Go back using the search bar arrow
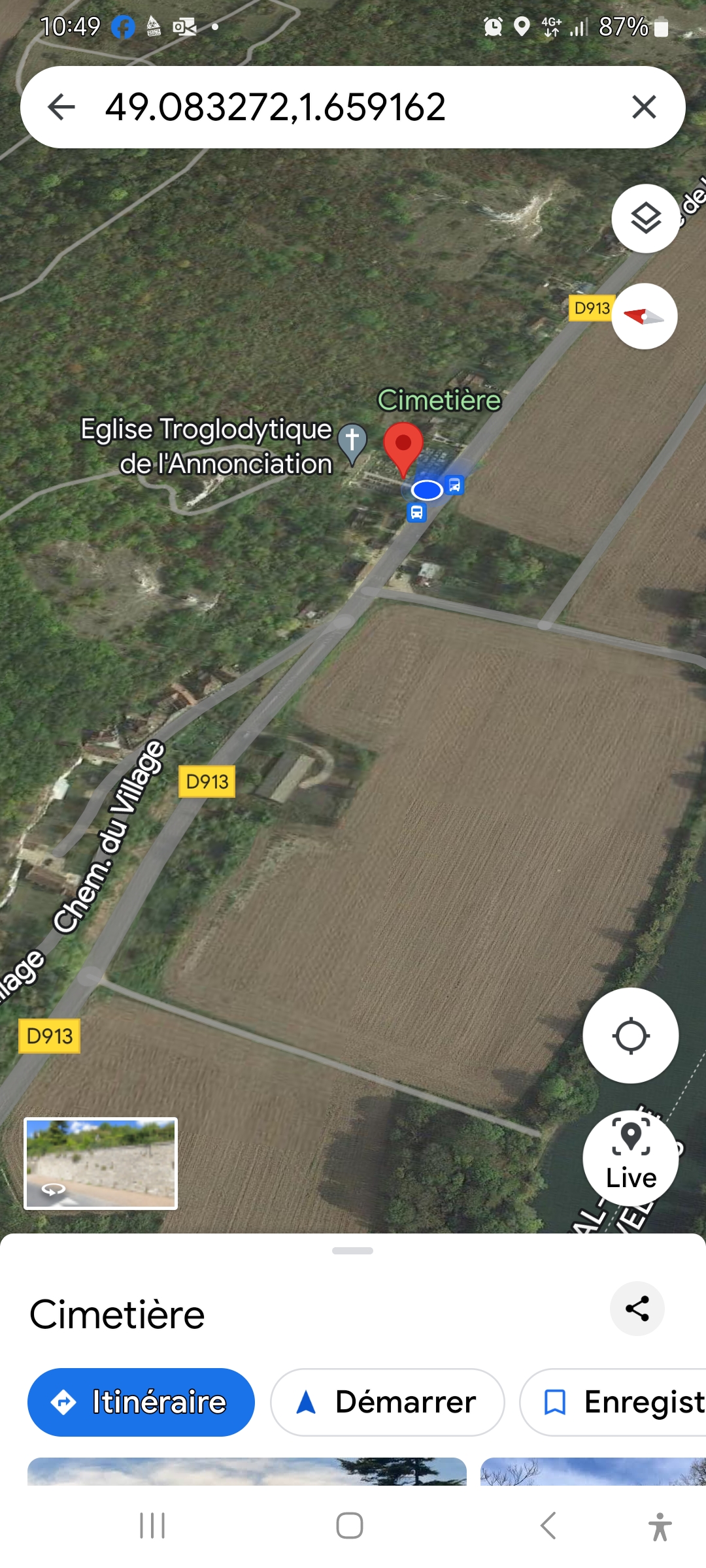706x1568 pixels. pyautogui.click(x=62, y=107)
